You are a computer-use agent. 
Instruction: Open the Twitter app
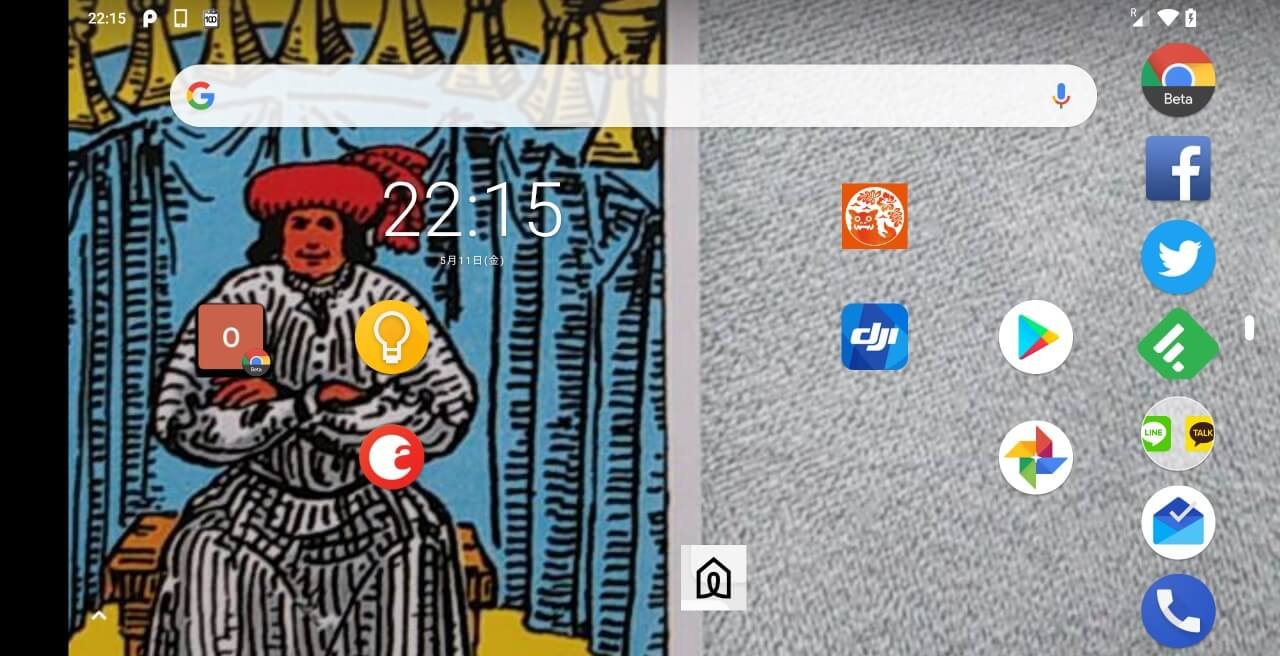pos(1178,257)
